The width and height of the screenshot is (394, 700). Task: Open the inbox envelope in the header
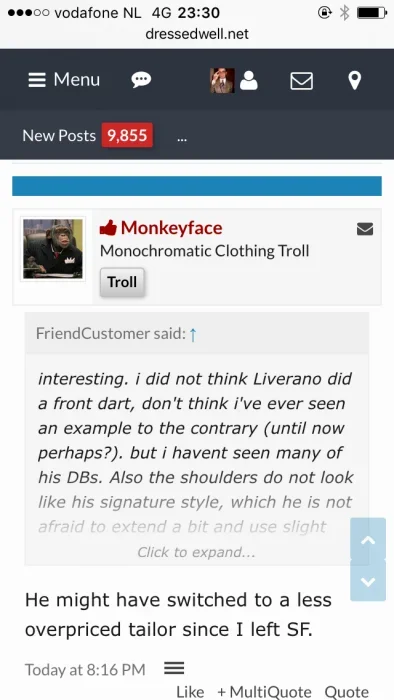[x=302, y=81]
